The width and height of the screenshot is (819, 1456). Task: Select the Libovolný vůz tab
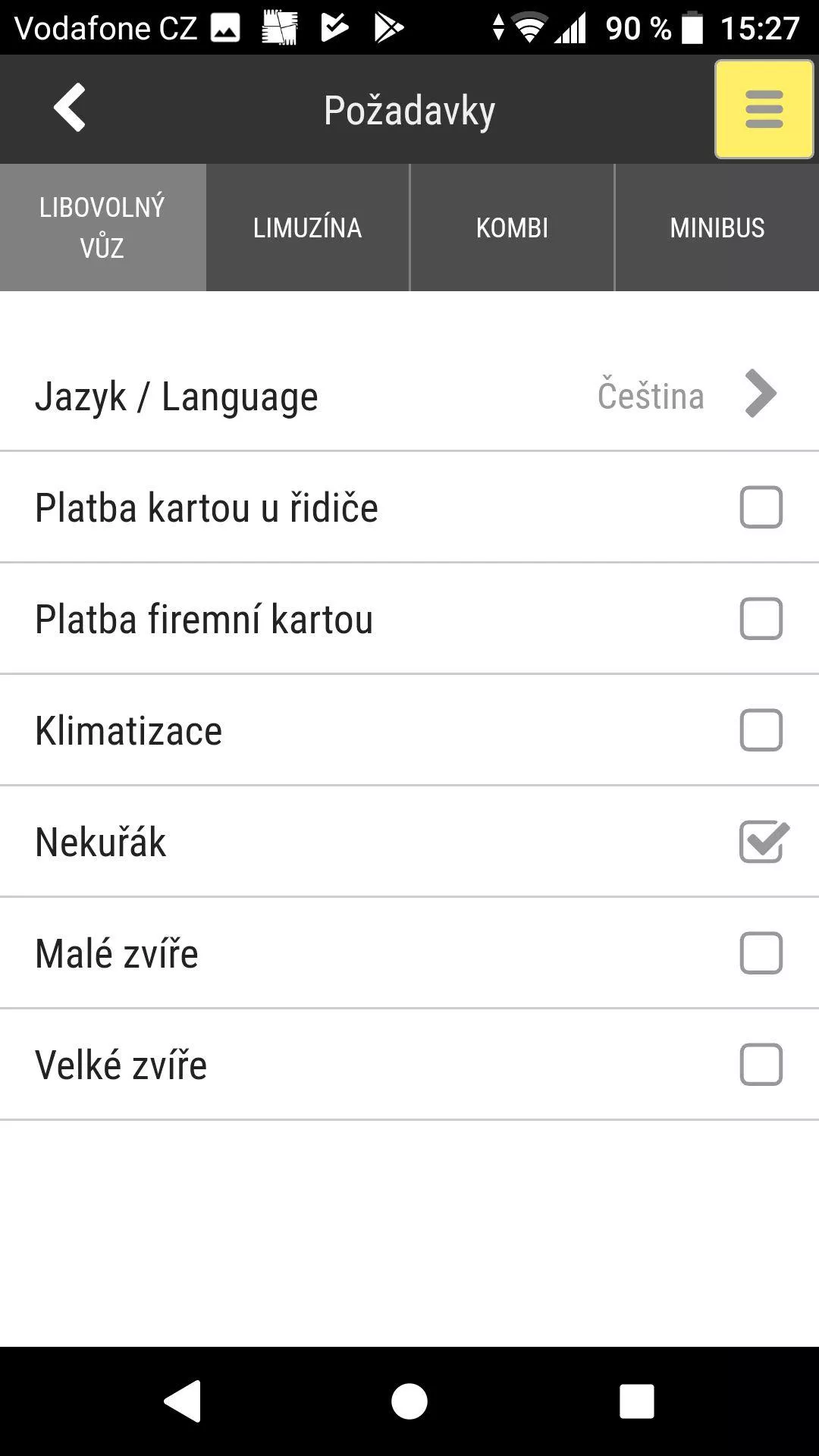(102, 227)
